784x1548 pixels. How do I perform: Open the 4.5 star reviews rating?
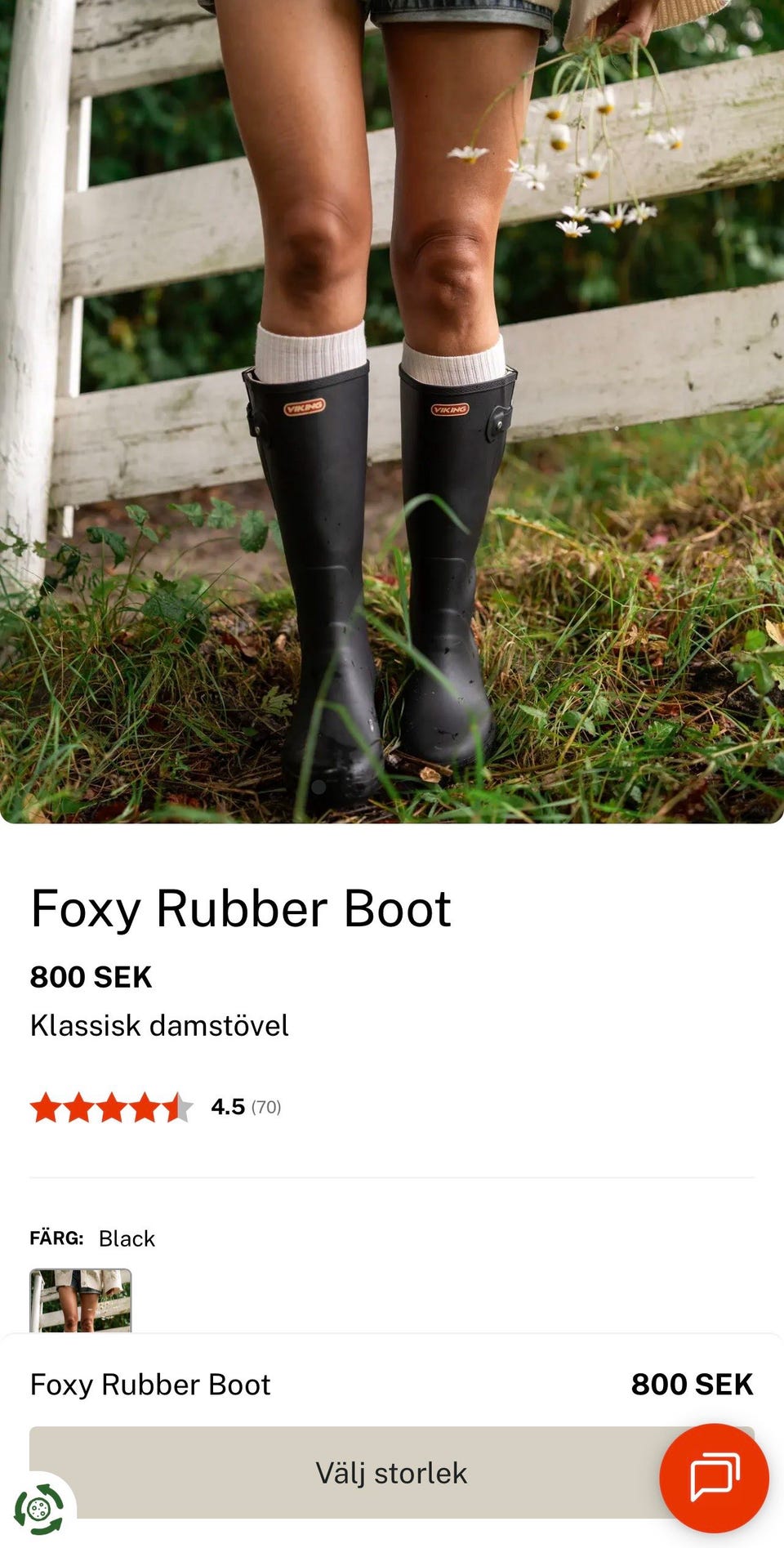point(155,1107)
